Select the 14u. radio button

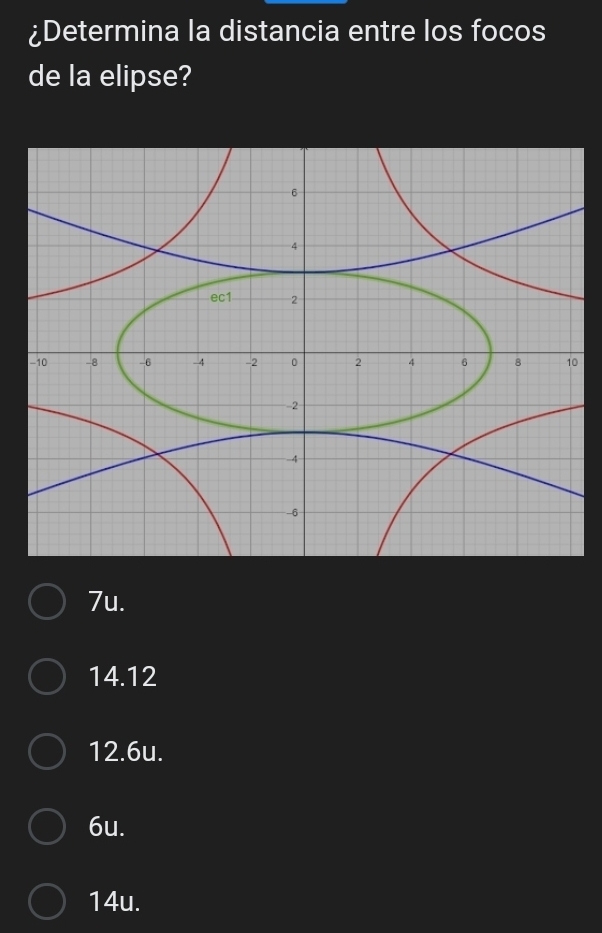pos(47,901)
